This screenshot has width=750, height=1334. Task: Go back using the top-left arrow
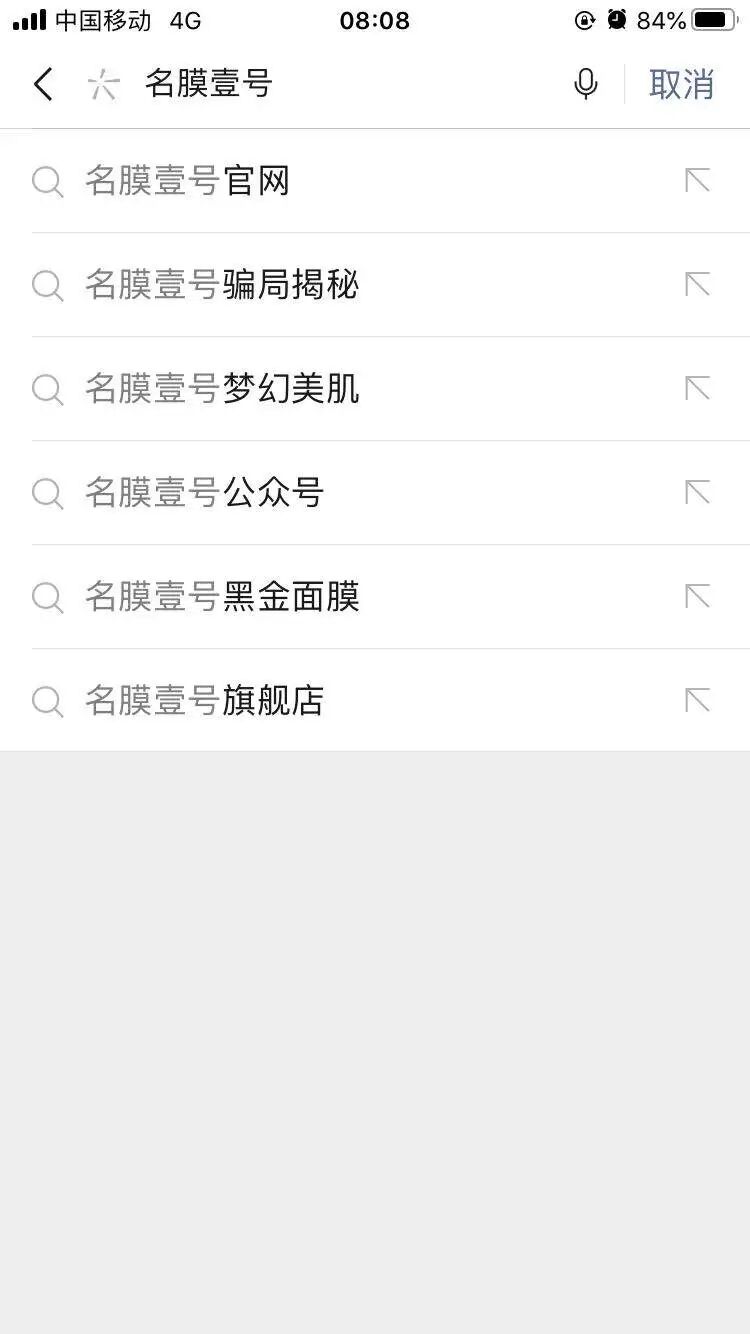(43, 84)
